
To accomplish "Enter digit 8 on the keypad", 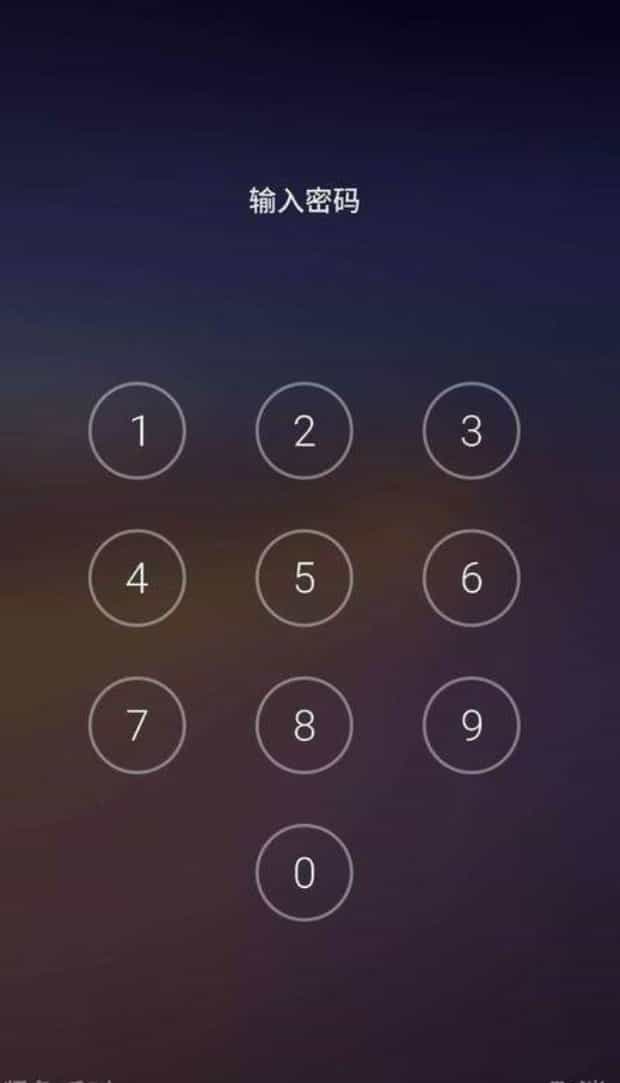I will pos(304,725).
